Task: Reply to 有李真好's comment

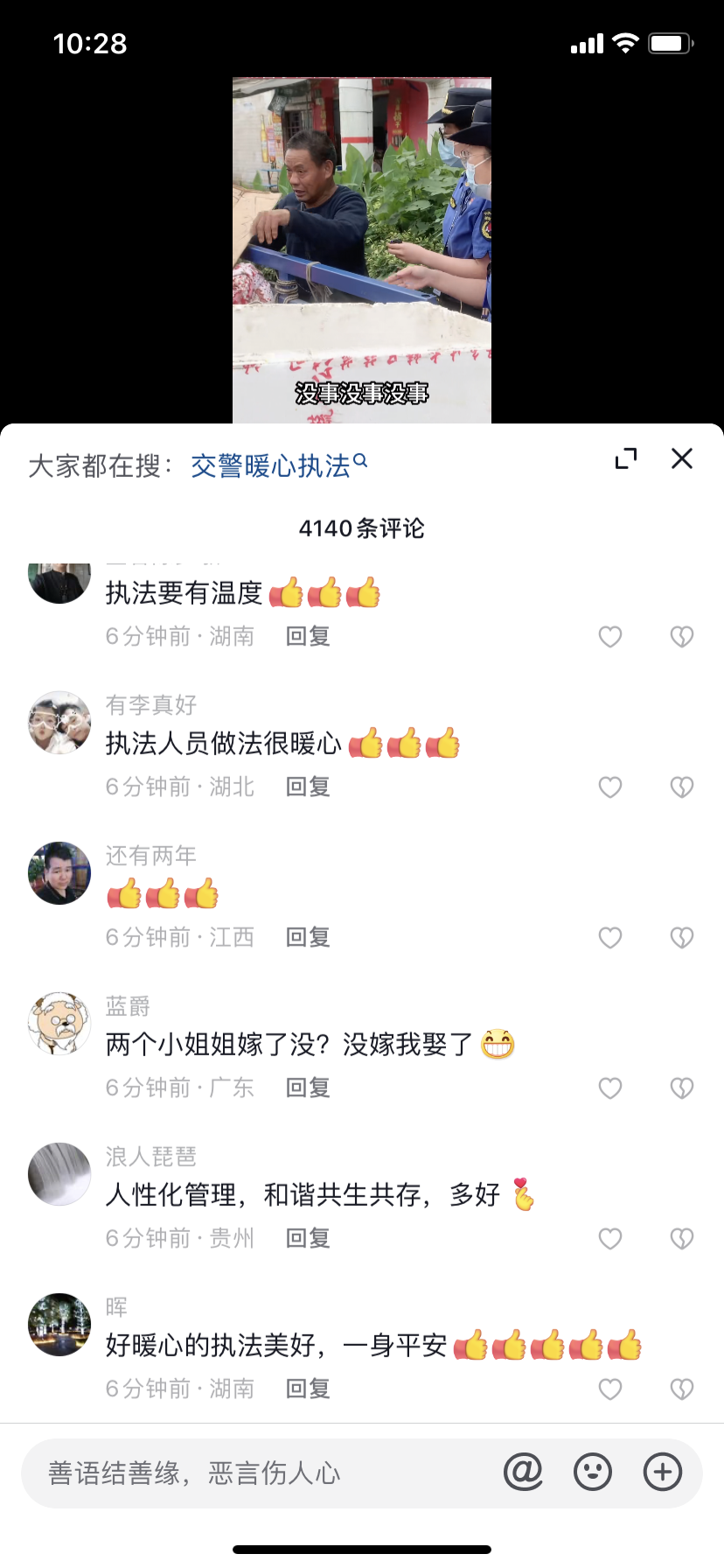Action: (x=308, y=787)
